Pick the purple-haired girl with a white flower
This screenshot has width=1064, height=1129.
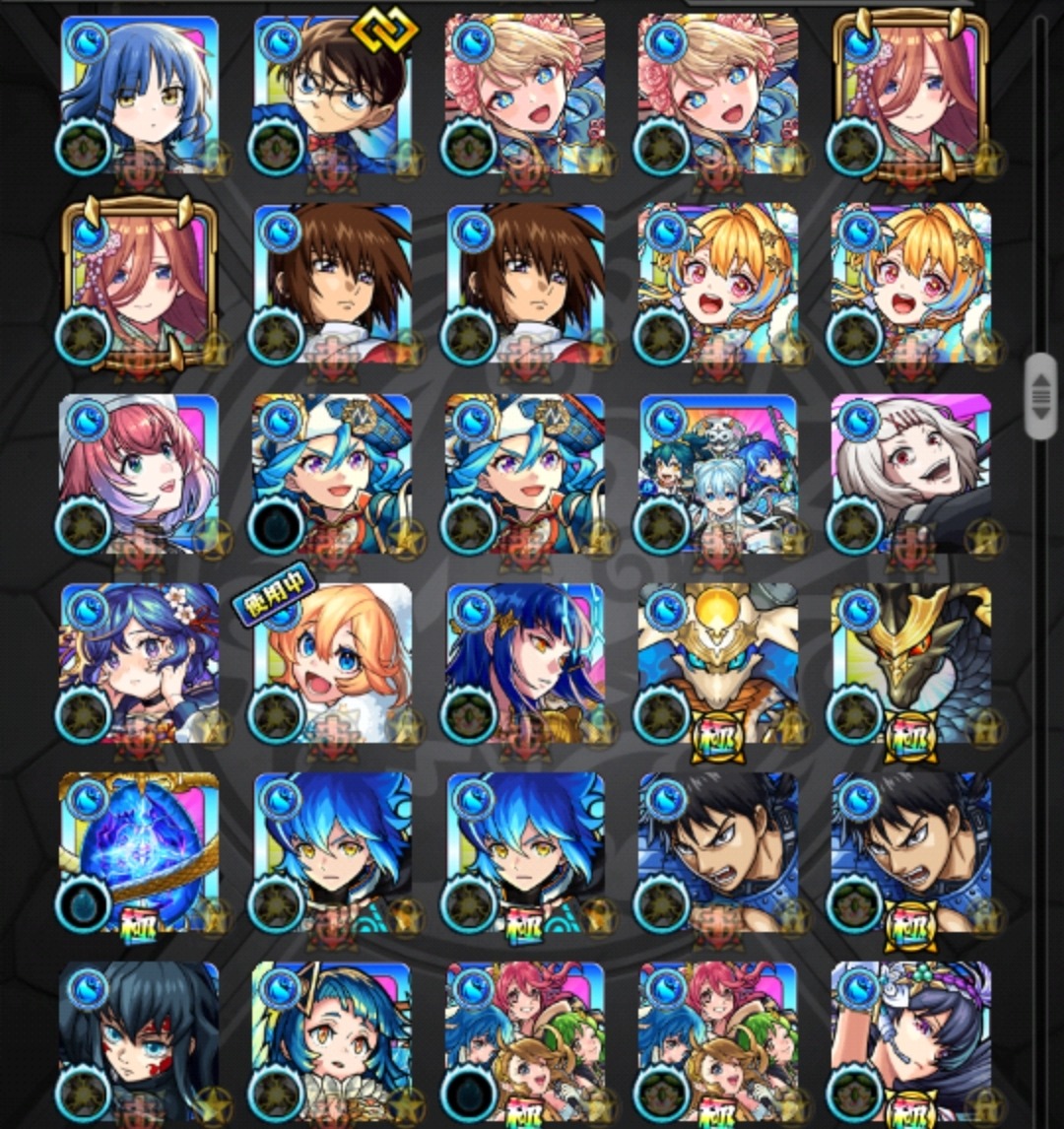click(139, 662)
